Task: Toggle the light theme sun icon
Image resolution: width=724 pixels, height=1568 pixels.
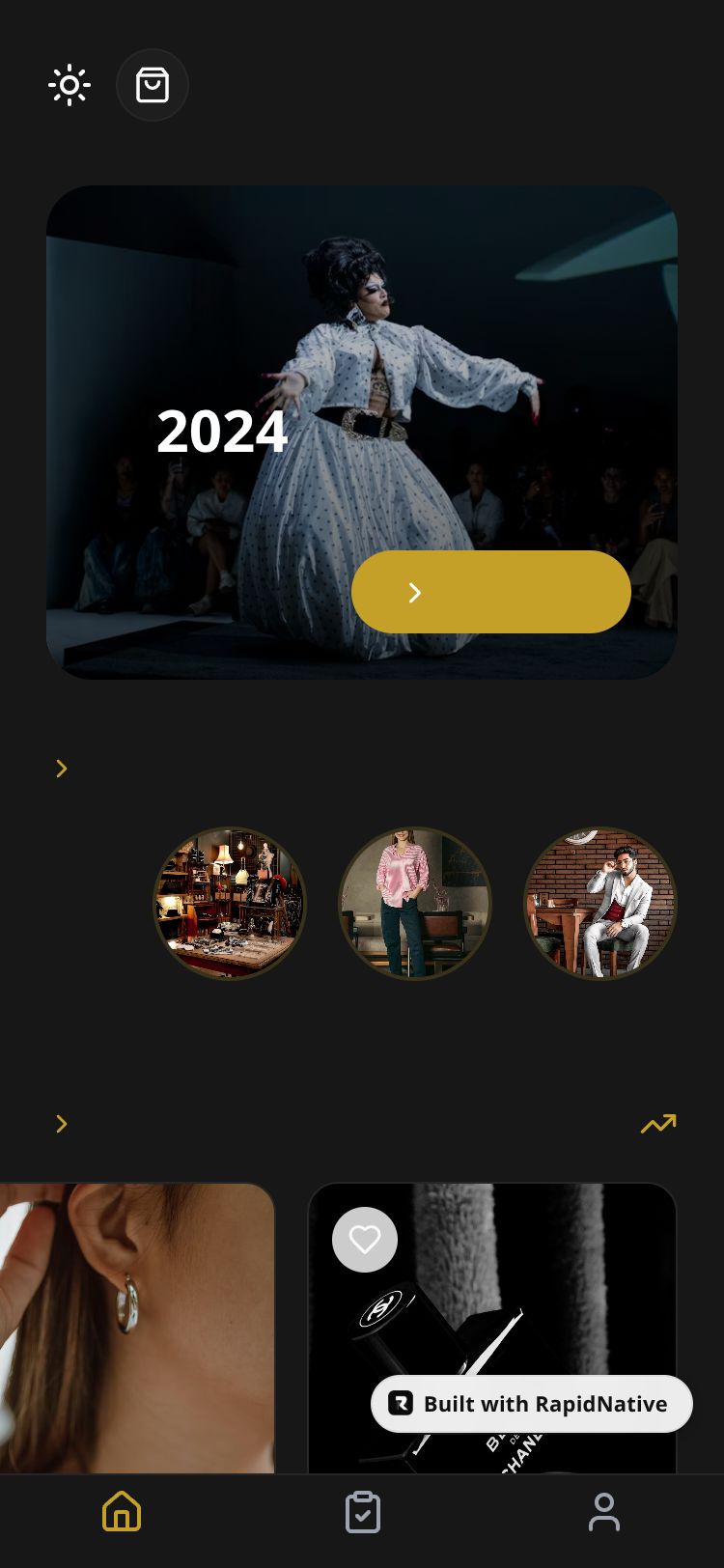Action: click(x=70, y=85)
